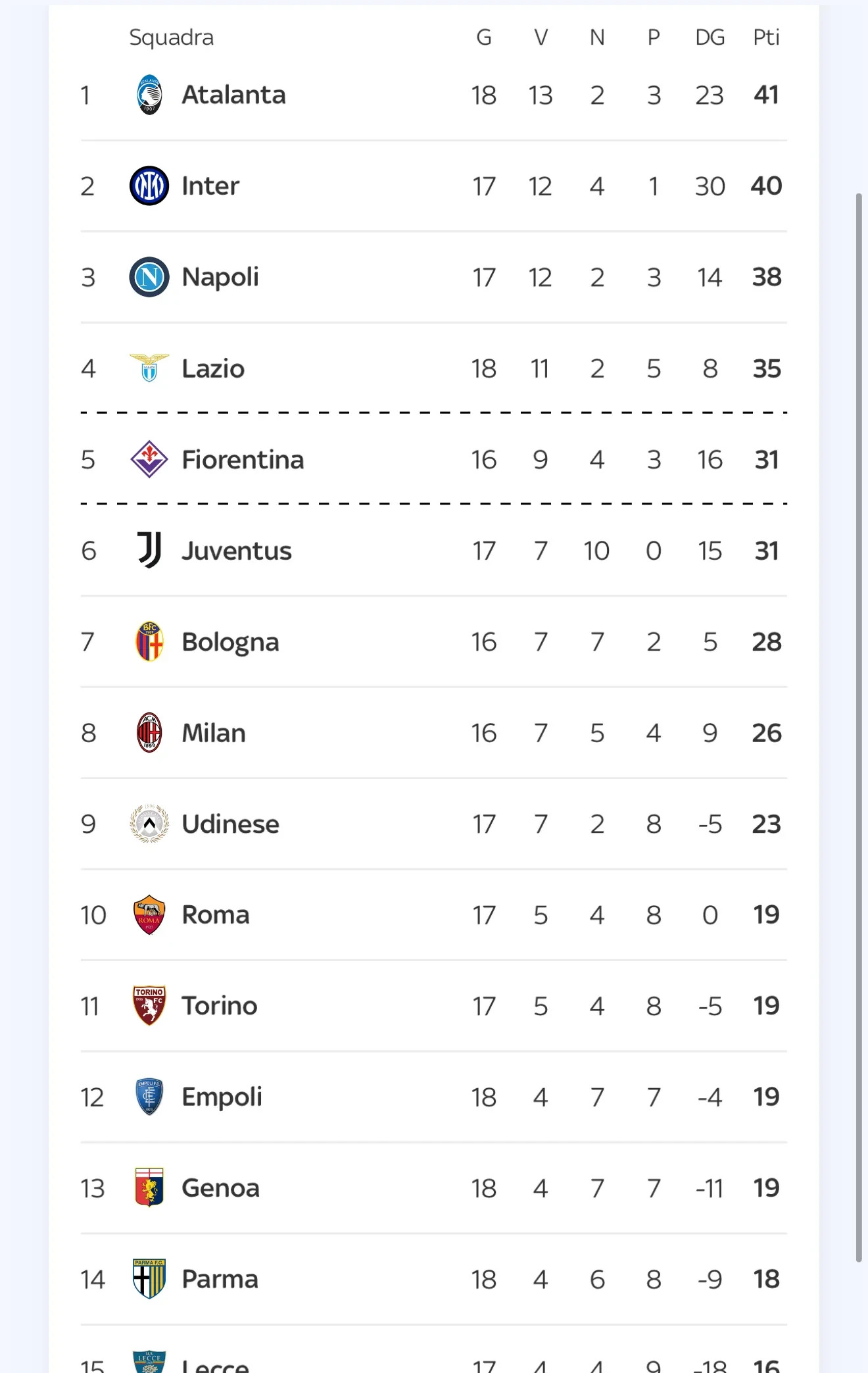Image resolution: width=868 pixels, height=1373 pixels.
Task: View the Parma team row
Action: pos(220,1279)
